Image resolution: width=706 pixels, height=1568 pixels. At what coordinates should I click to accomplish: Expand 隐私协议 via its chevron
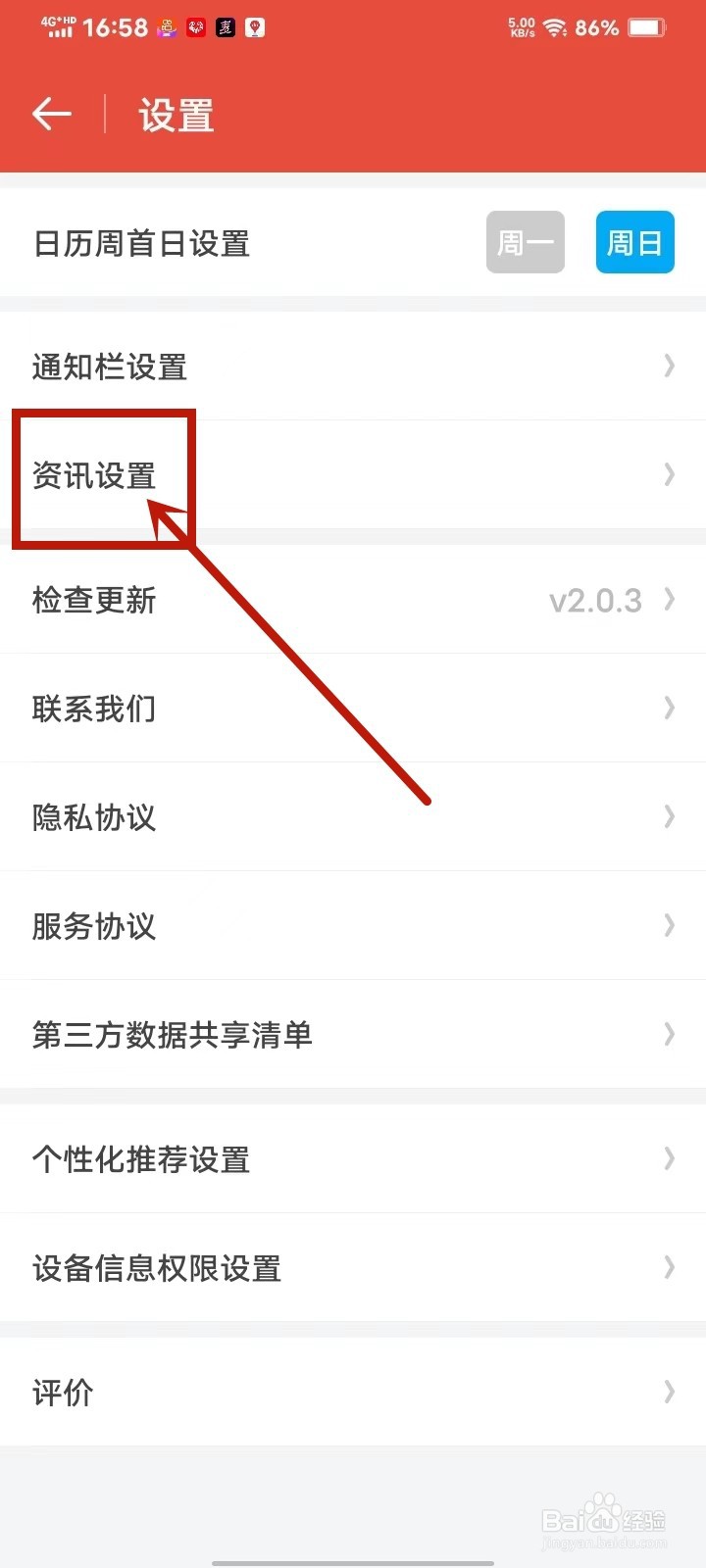pos(669,816)
